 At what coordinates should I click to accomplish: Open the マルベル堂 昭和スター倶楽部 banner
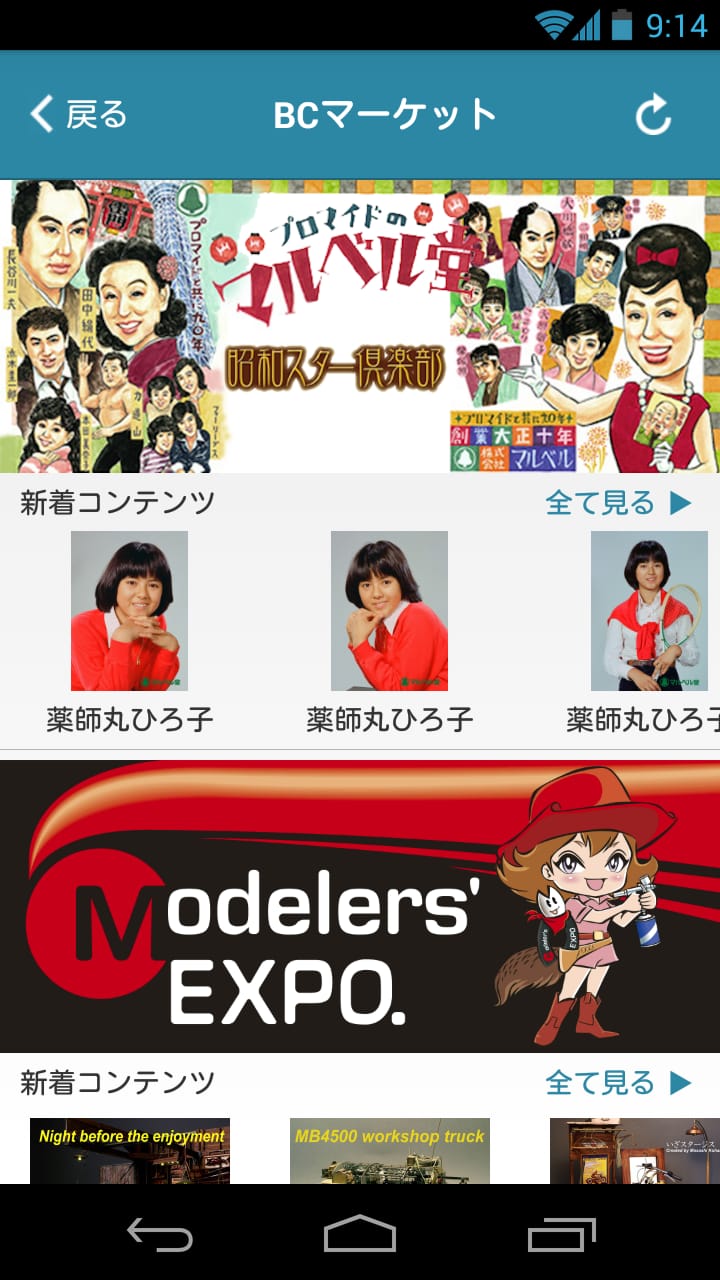(x=360, y=326)
